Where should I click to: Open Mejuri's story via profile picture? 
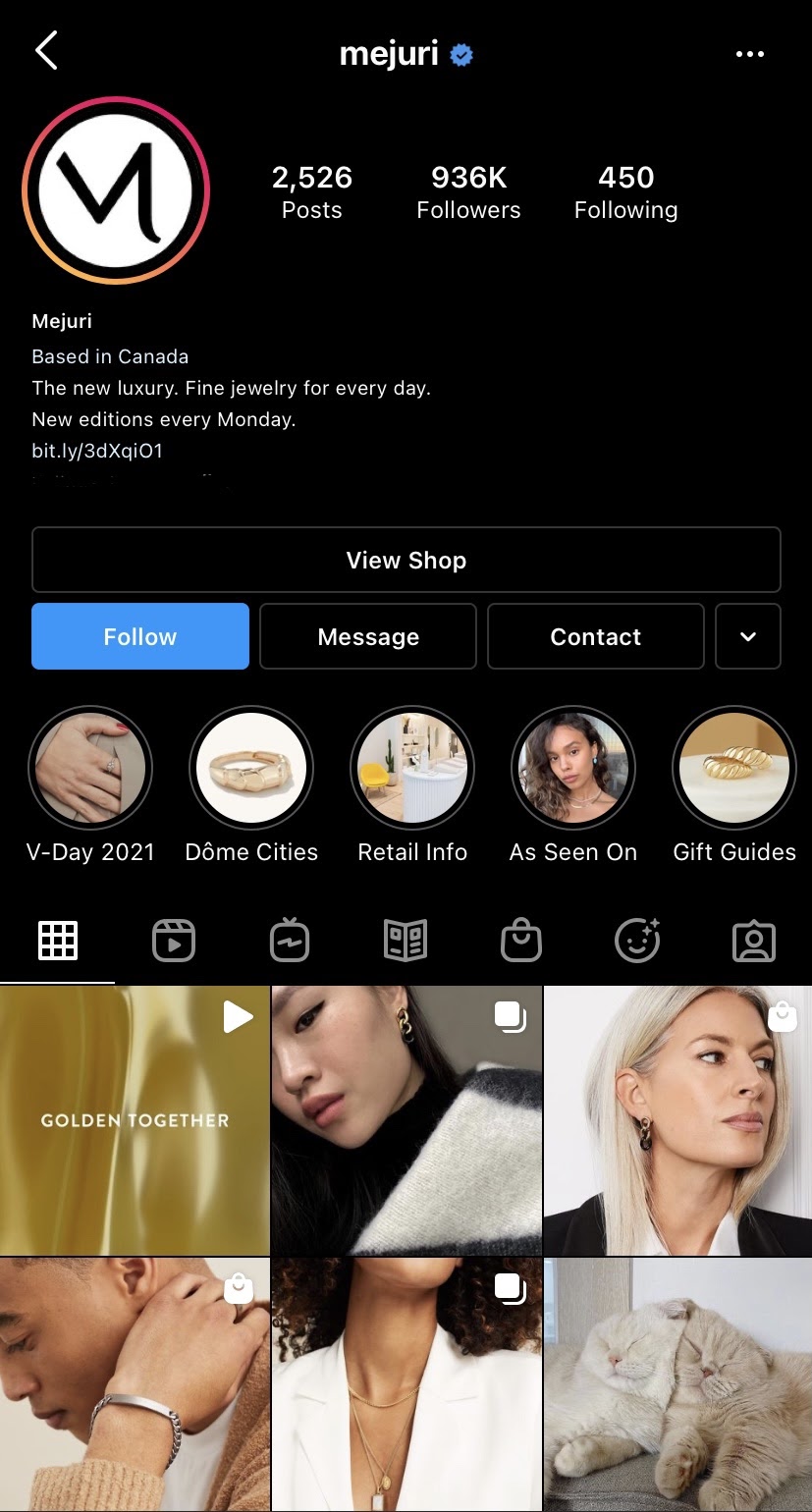point(116,189)
